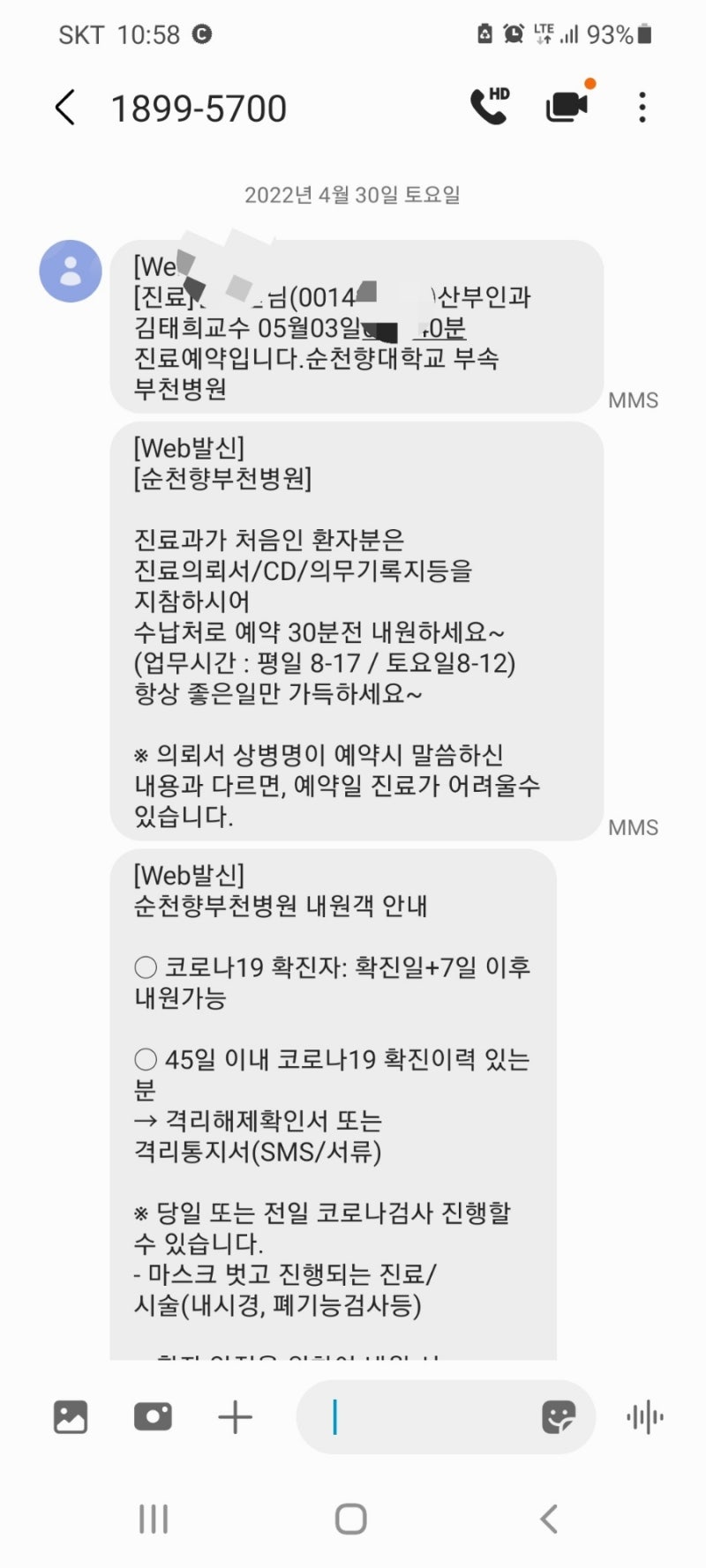This screenshot has width=706, height=1568.
Task: Go to the home screen
Action: [x=351, y=1519]
